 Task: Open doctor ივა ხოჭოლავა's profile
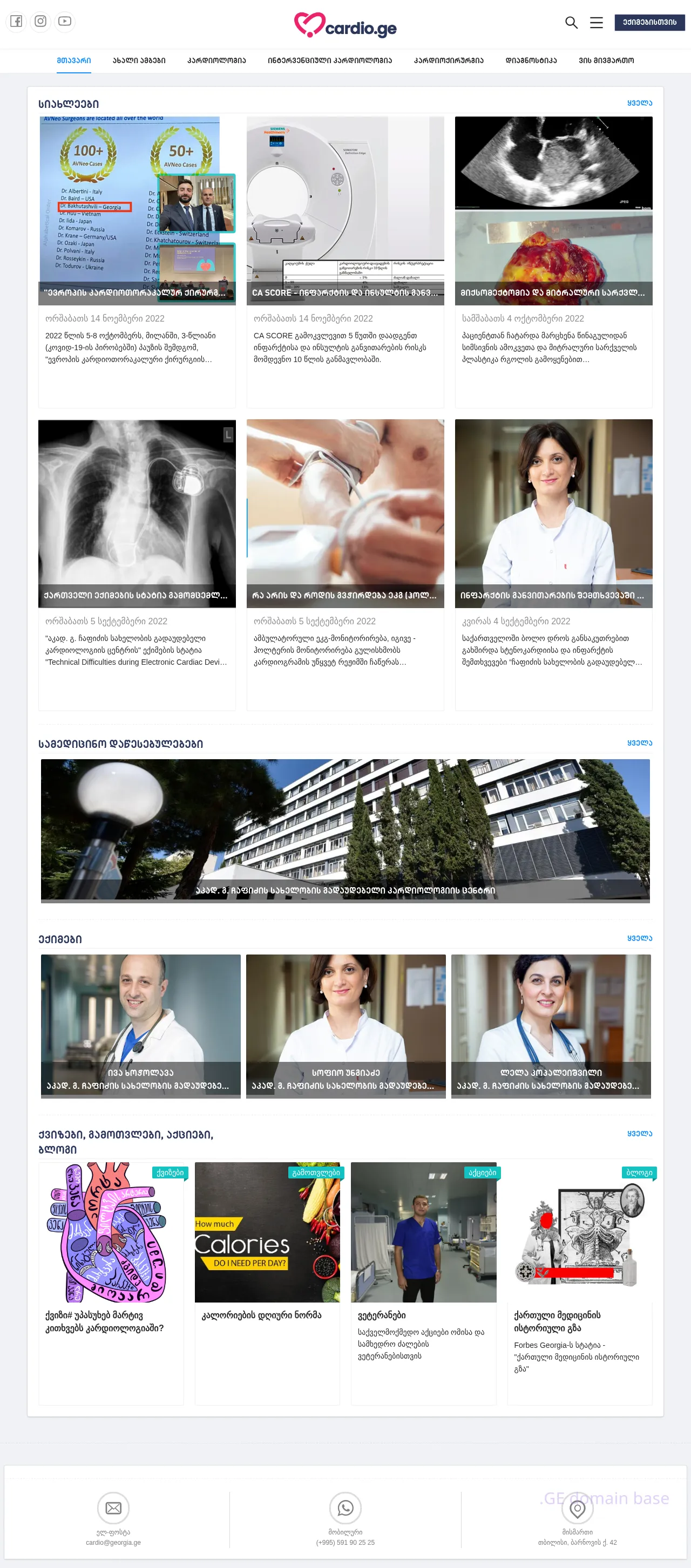coord(141,1026)
